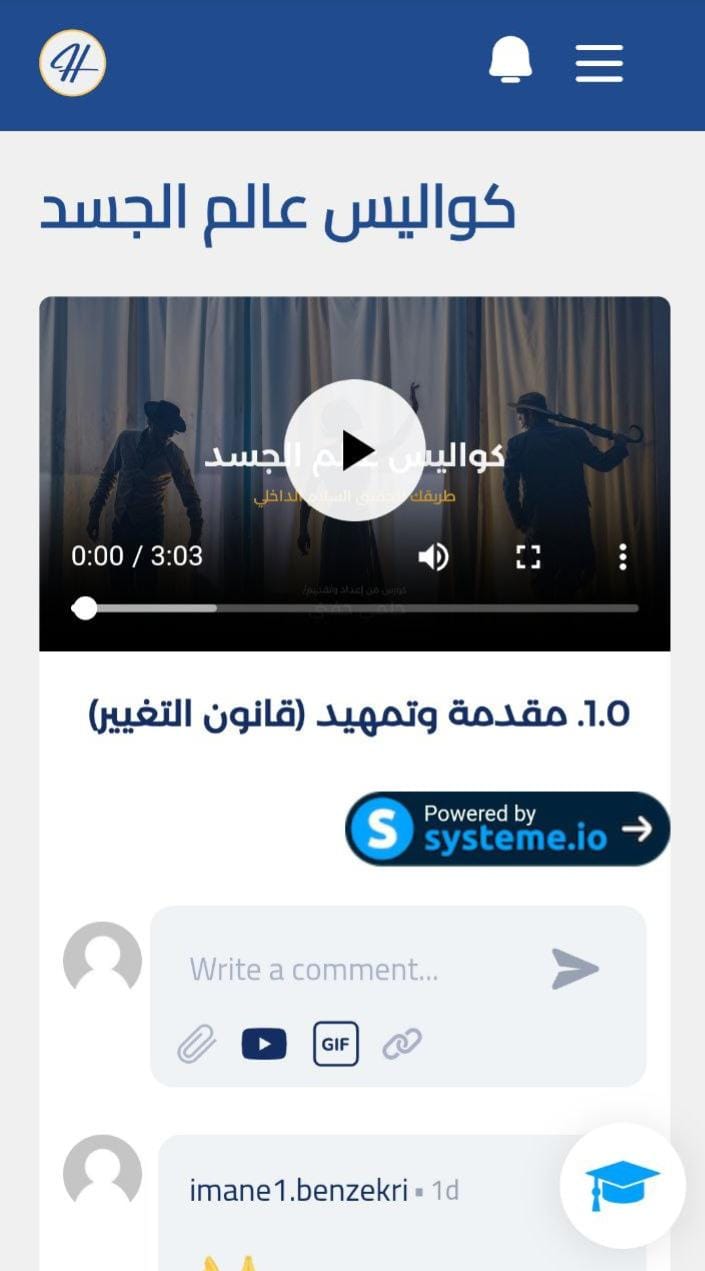Play the course video
Viewport: 705px width, 1271px height.
pyautogui.click(x=355, y=451)
